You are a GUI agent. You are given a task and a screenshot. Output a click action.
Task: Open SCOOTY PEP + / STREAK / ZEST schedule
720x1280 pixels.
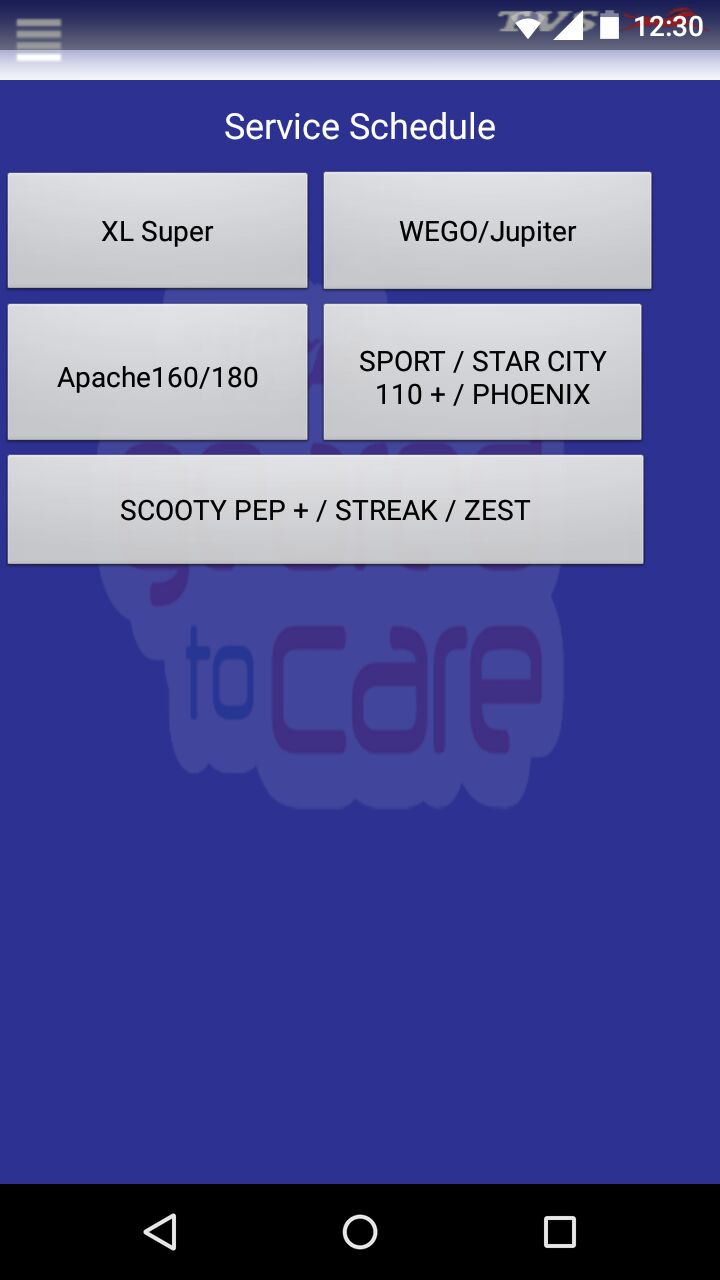(325, 510)
